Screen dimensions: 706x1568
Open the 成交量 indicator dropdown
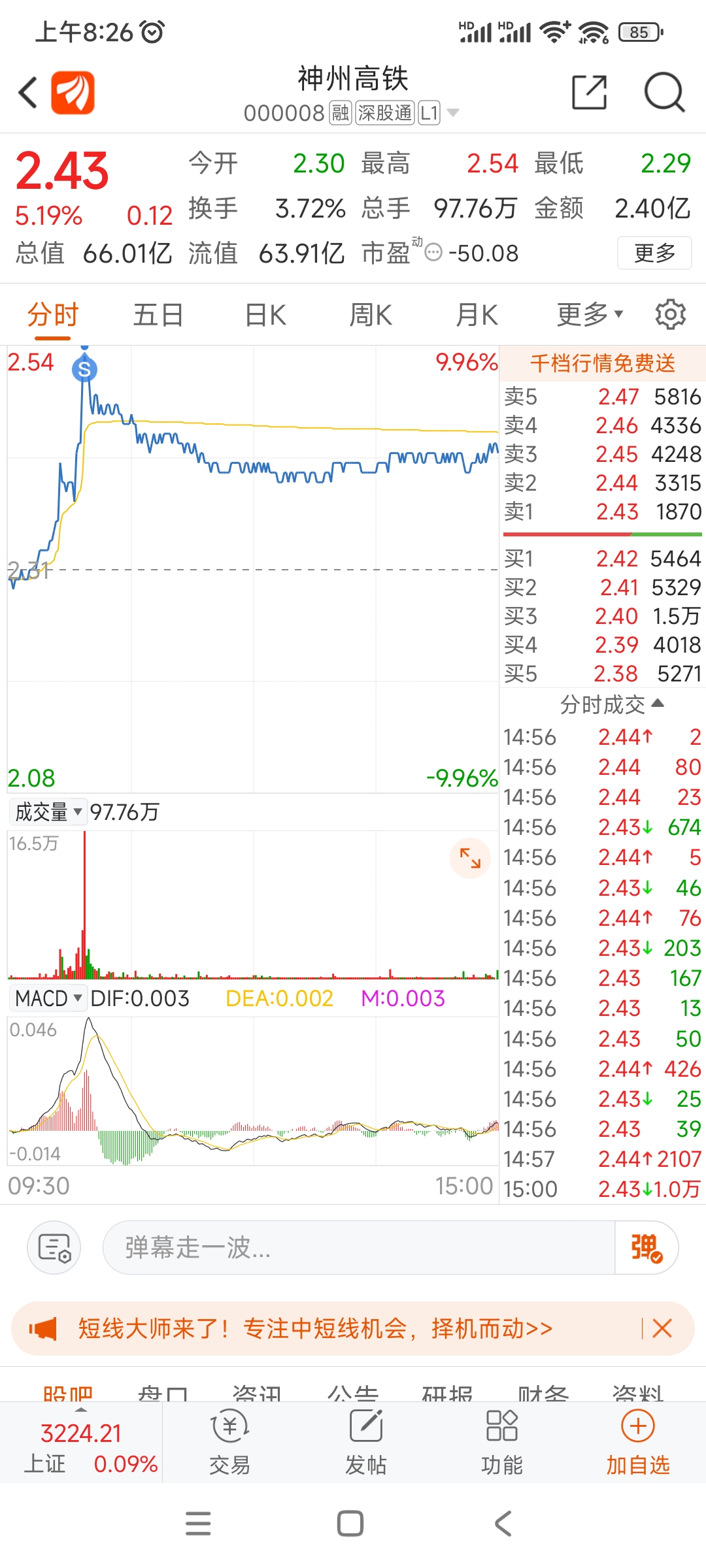tap(48, 812)
